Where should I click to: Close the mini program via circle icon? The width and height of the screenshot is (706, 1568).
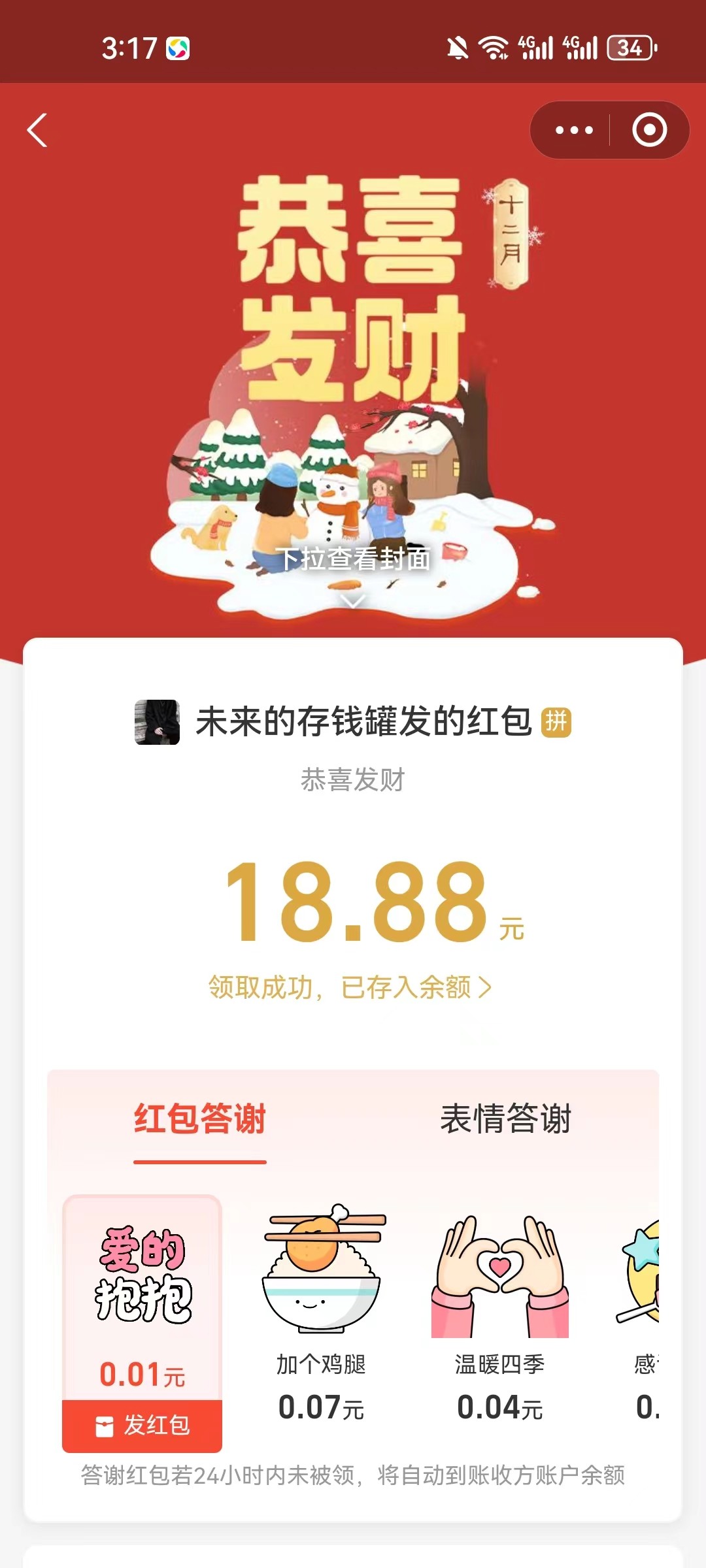649,131
